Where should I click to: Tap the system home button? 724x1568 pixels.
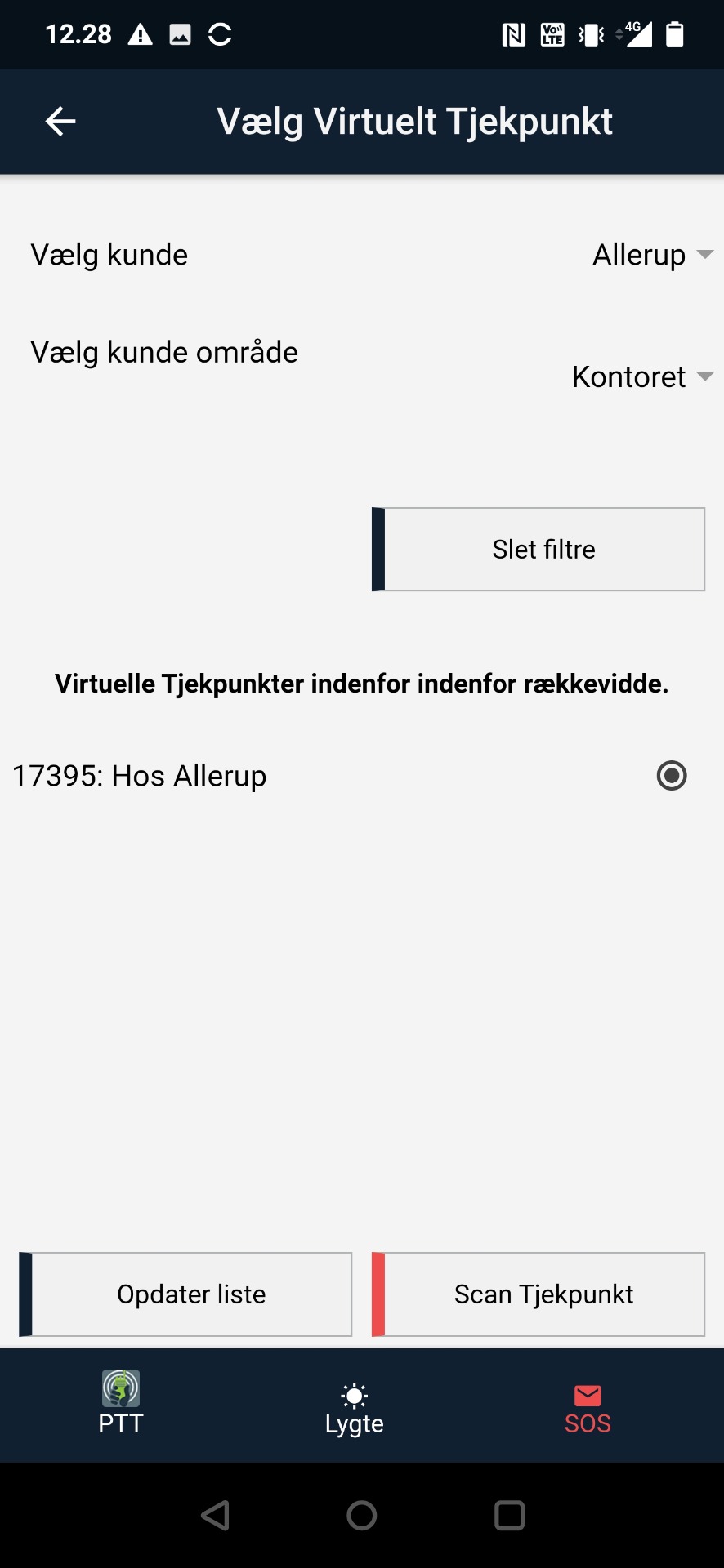point(362,1516)
